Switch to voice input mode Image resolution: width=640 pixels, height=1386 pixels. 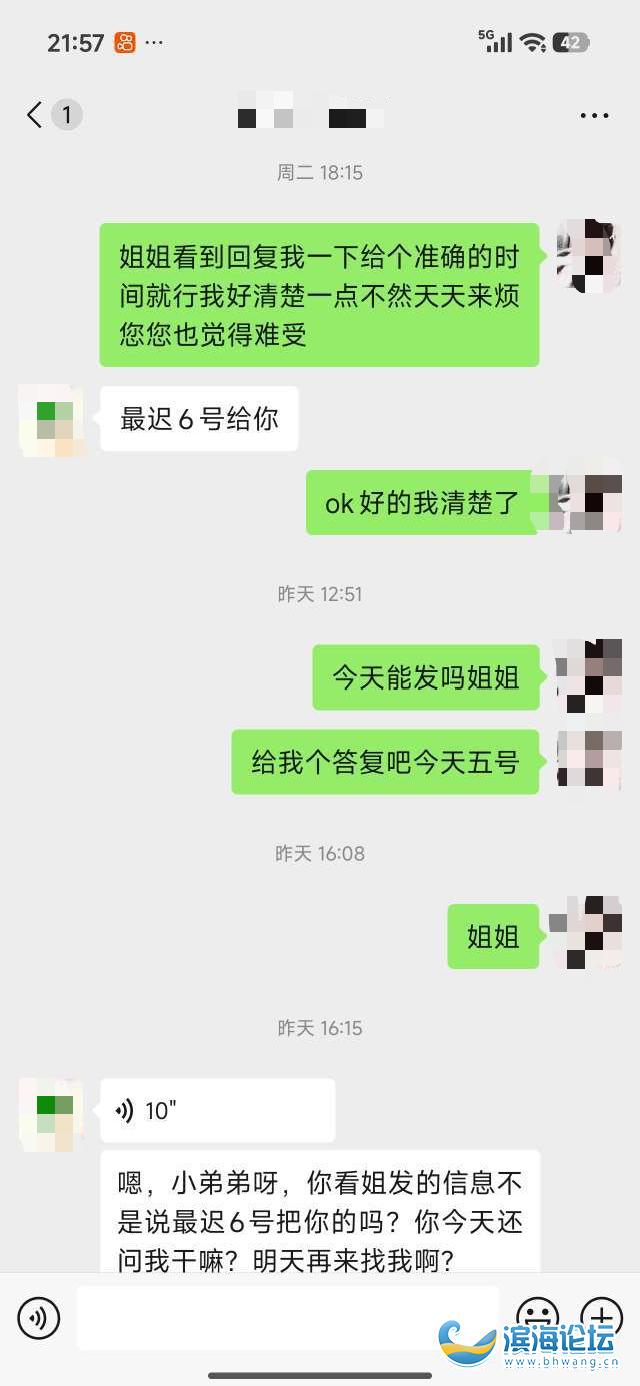click(39, 1317)
